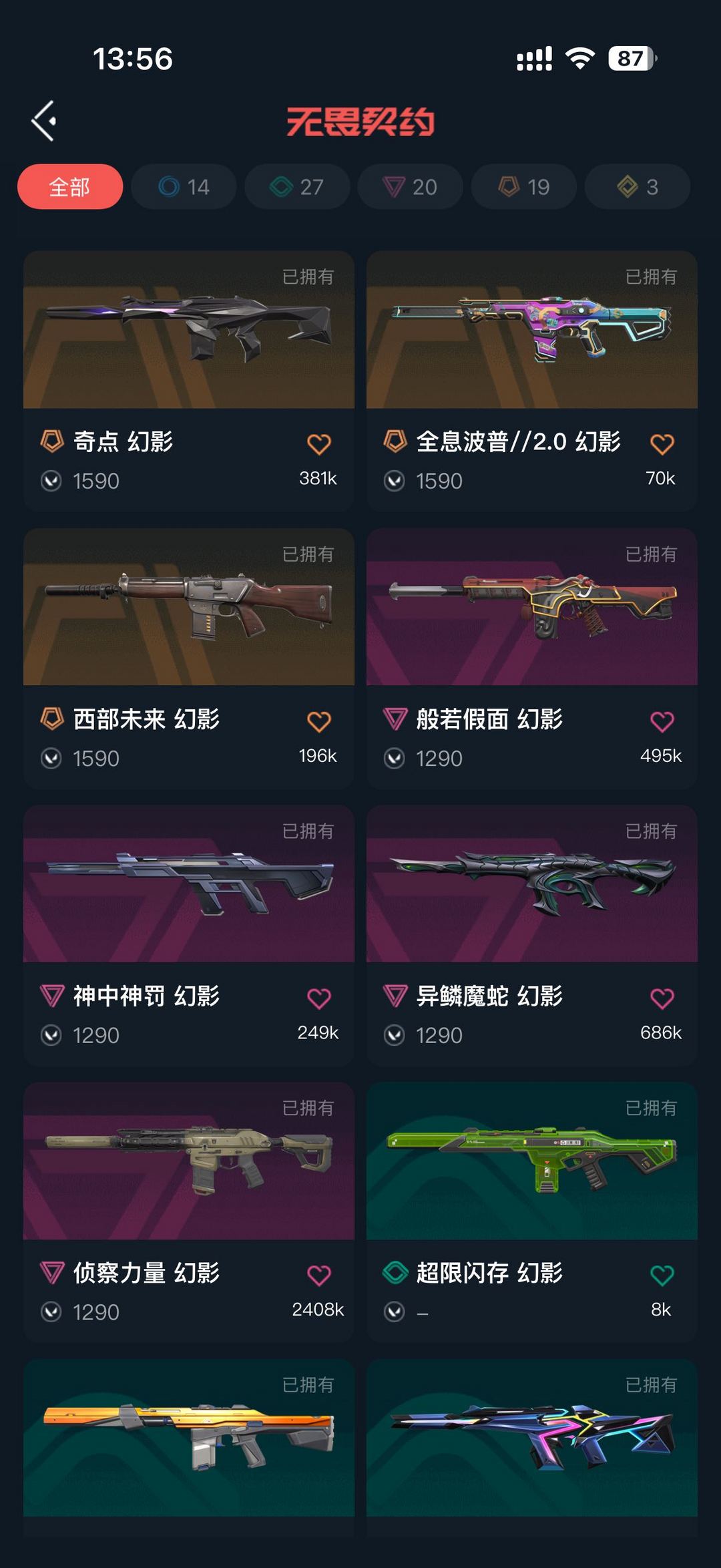
Task: Tap the 无畏契约 title header
Action: (x=360, y=120)
